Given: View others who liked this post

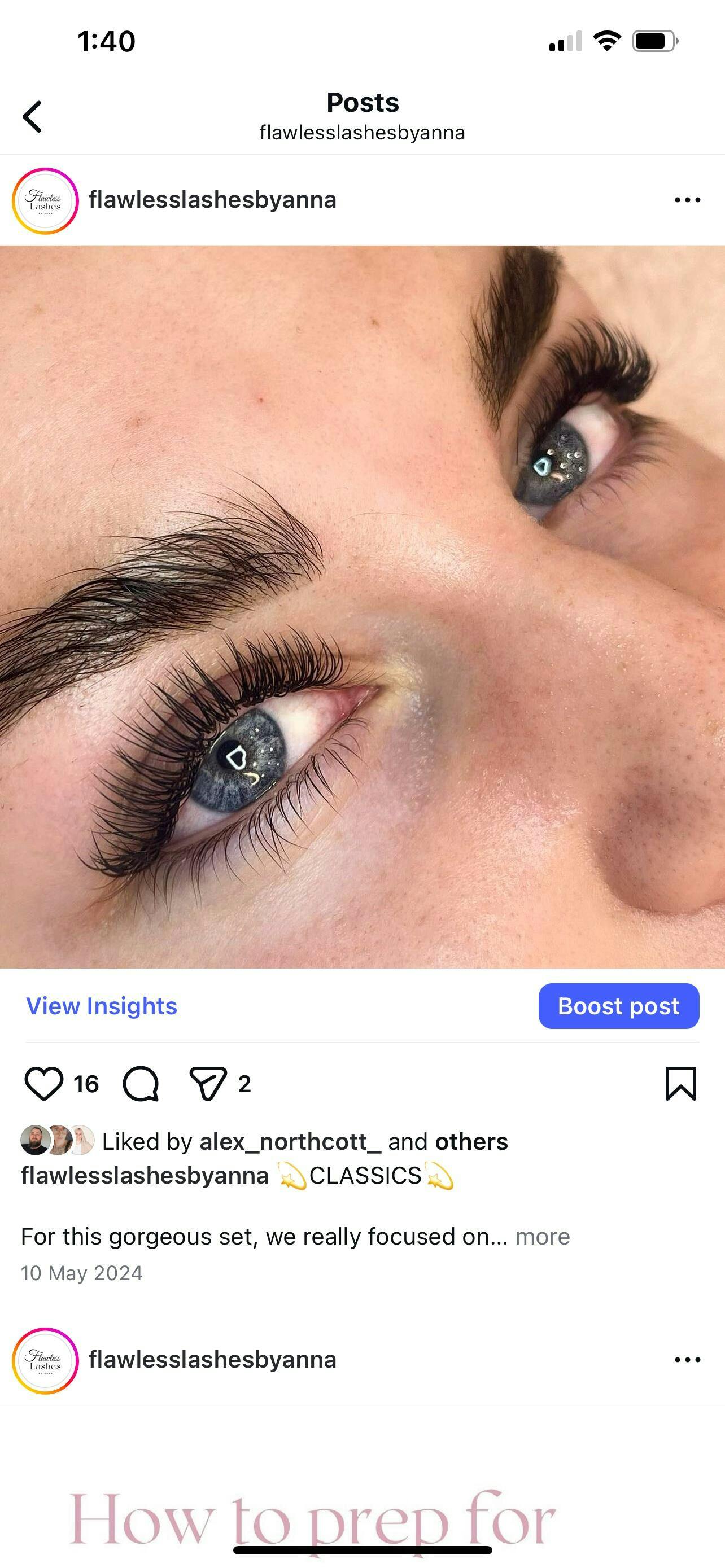Looking at the screenshot, I should tap(471, 1141).
